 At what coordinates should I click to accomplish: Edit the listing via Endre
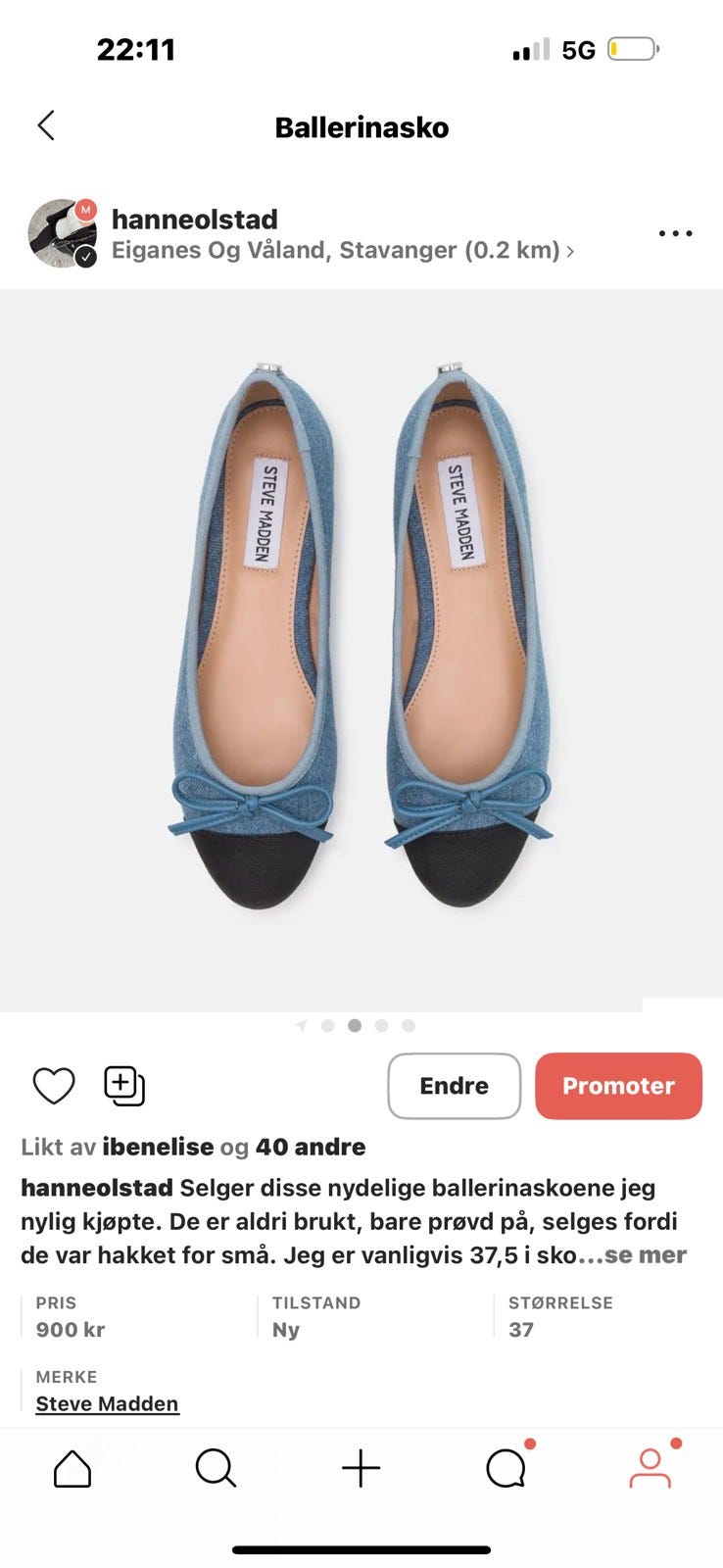tap(454, 1086)
